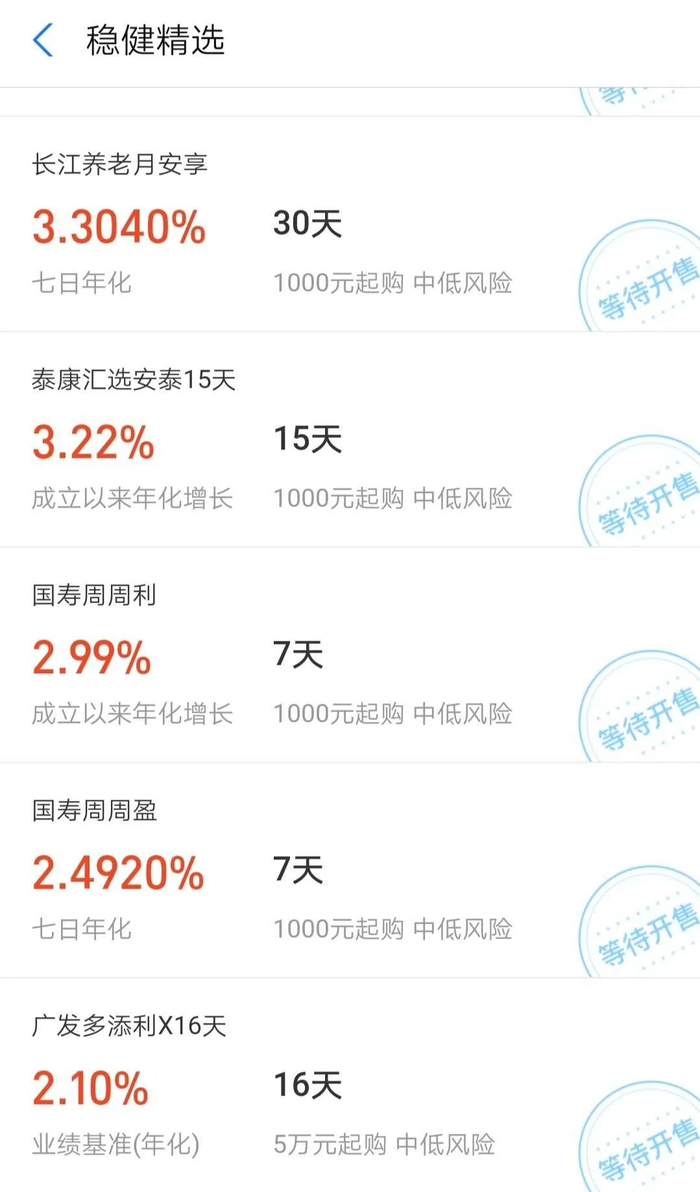Screen dimensions: 700x1192
Task: Select the 国寿周周盈 product row
Action: [x=350, y=870]
